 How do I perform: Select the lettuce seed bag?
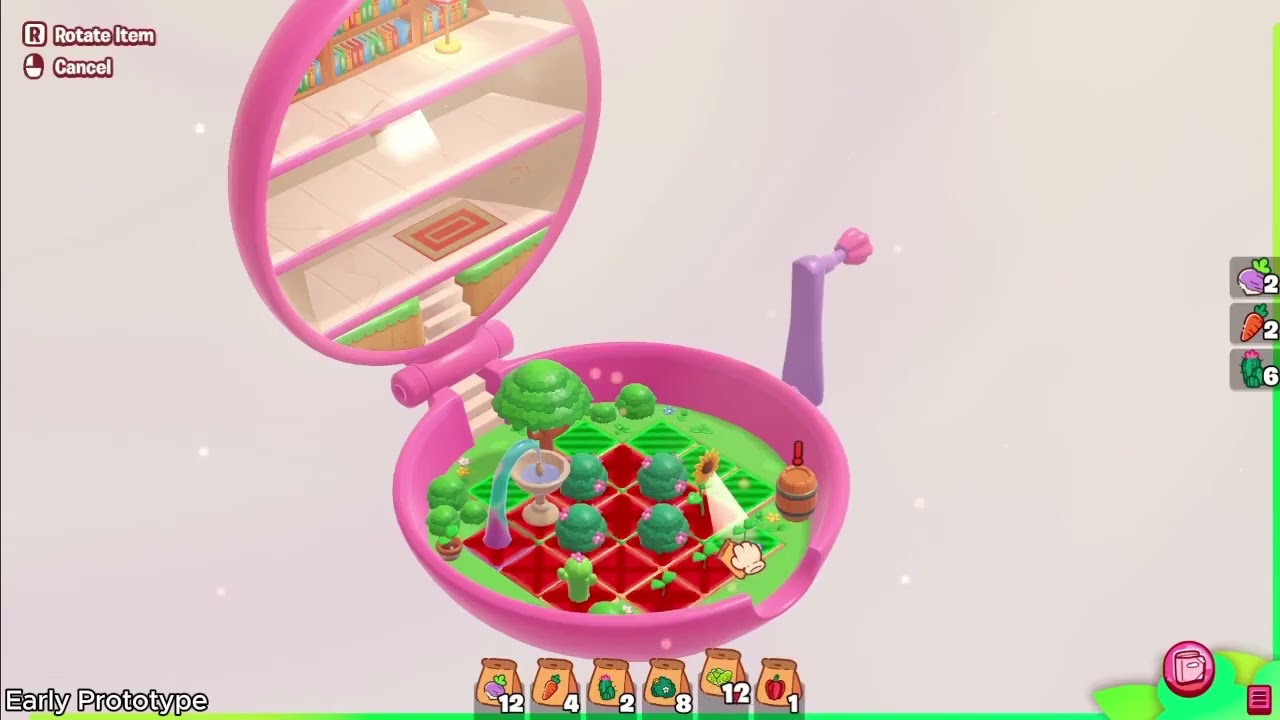click(x=723, y=678)
